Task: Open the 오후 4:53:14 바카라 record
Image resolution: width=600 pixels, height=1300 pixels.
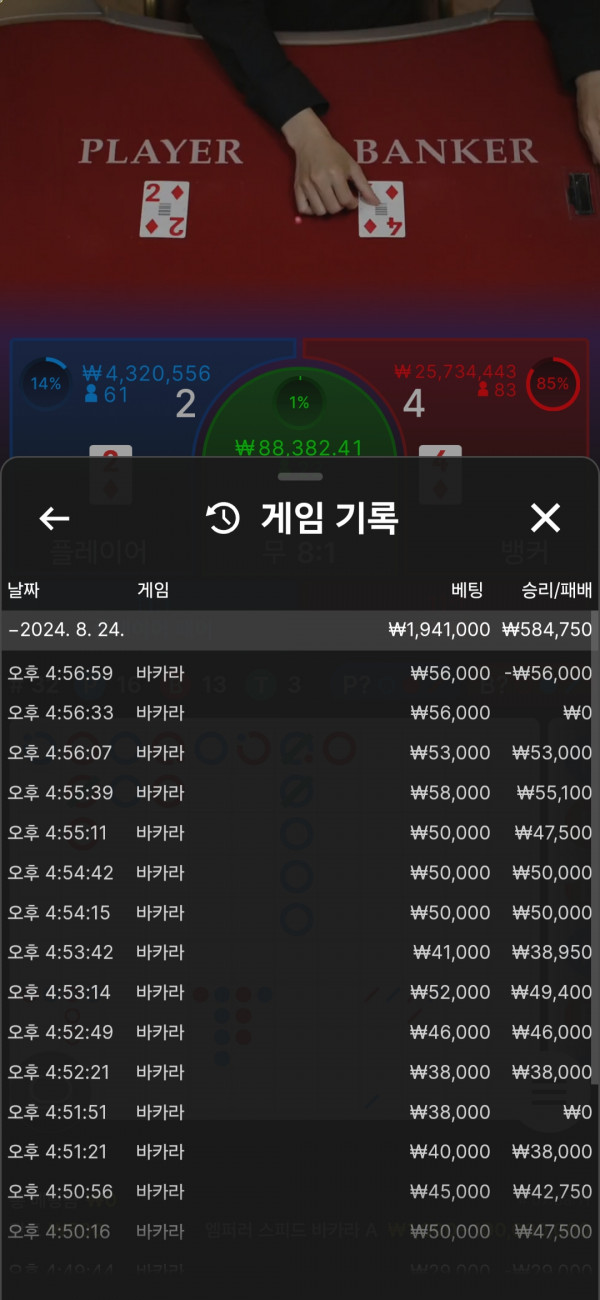Action: pos(300,993)
